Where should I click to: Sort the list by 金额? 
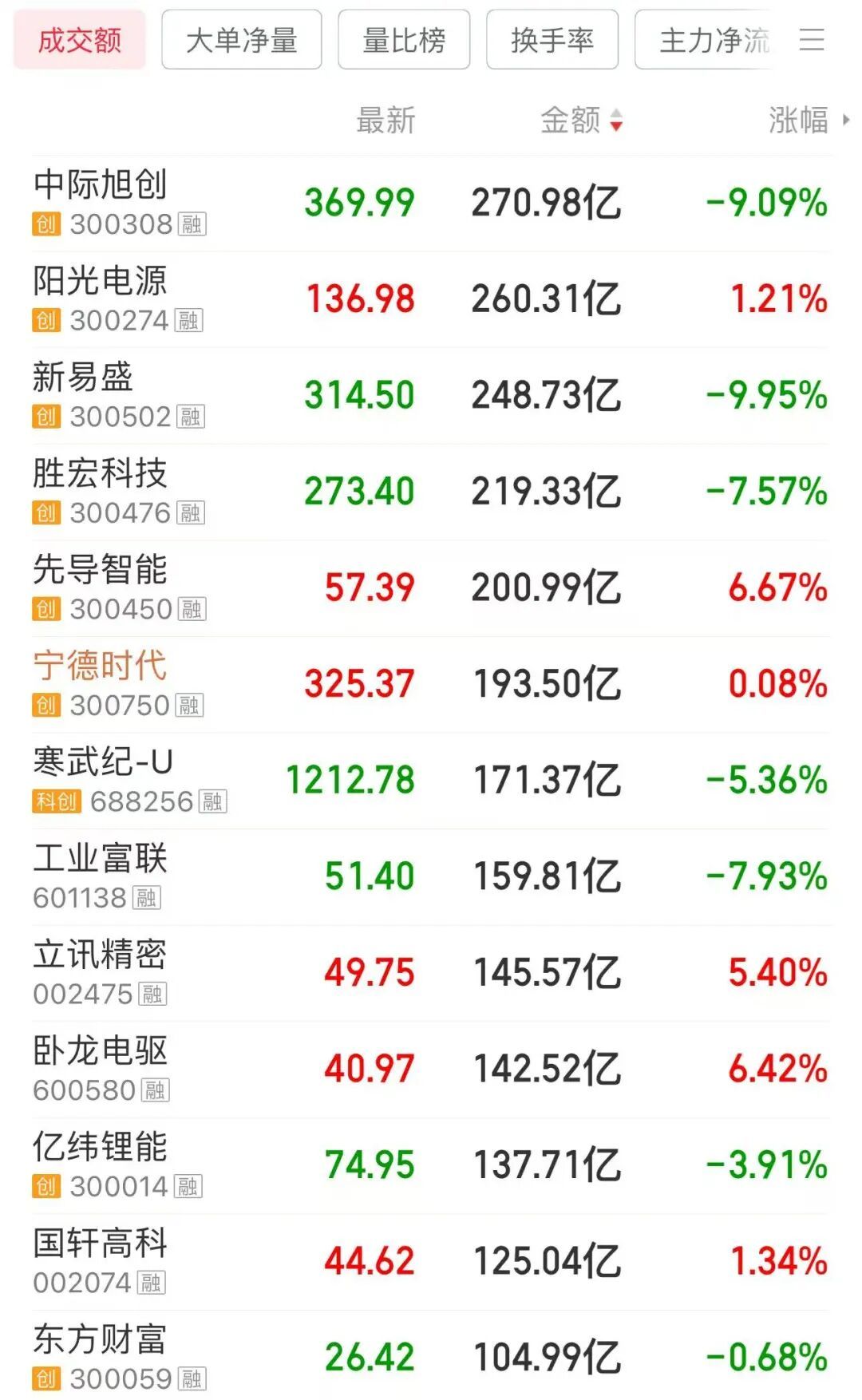[x=580, y=121]
